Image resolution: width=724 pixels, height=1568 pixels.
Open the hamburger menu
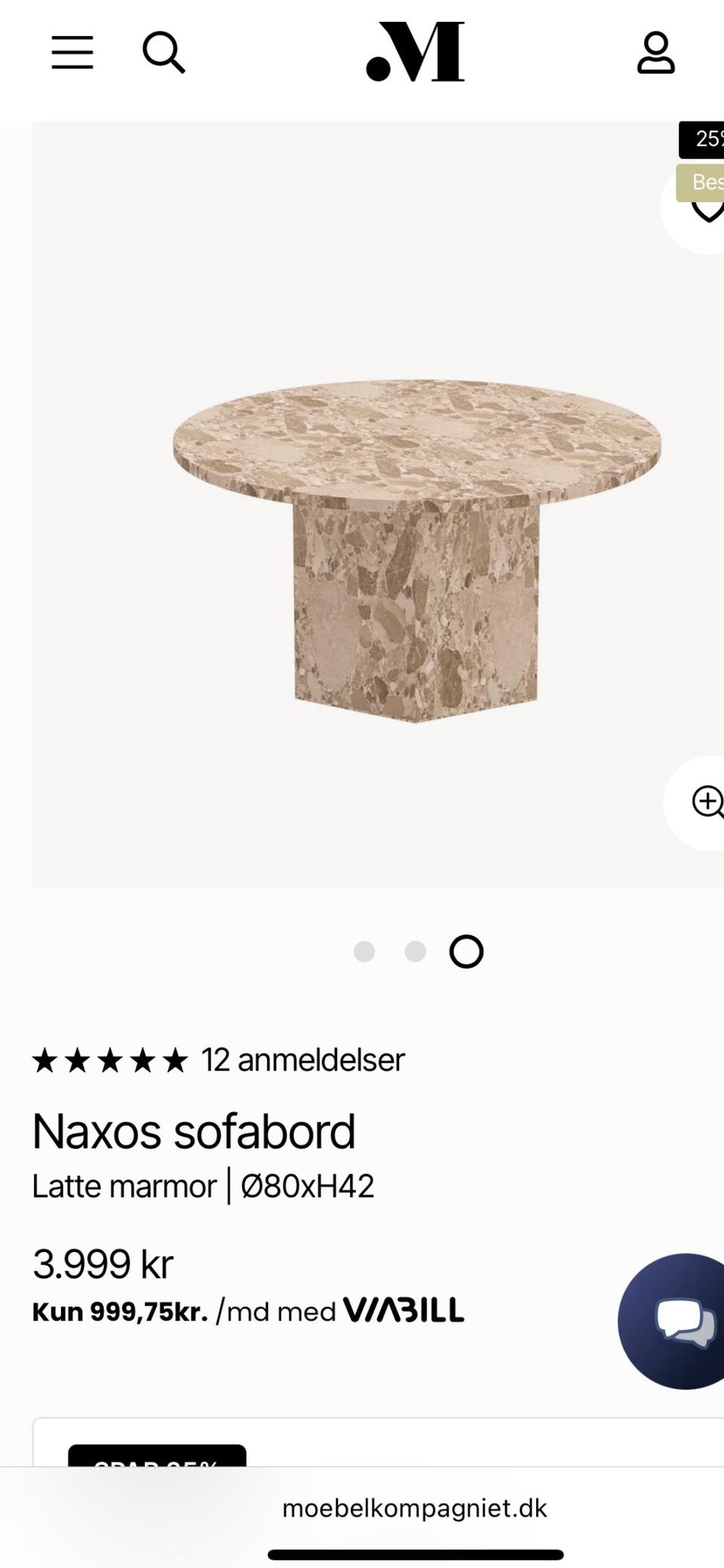(72, 52)
